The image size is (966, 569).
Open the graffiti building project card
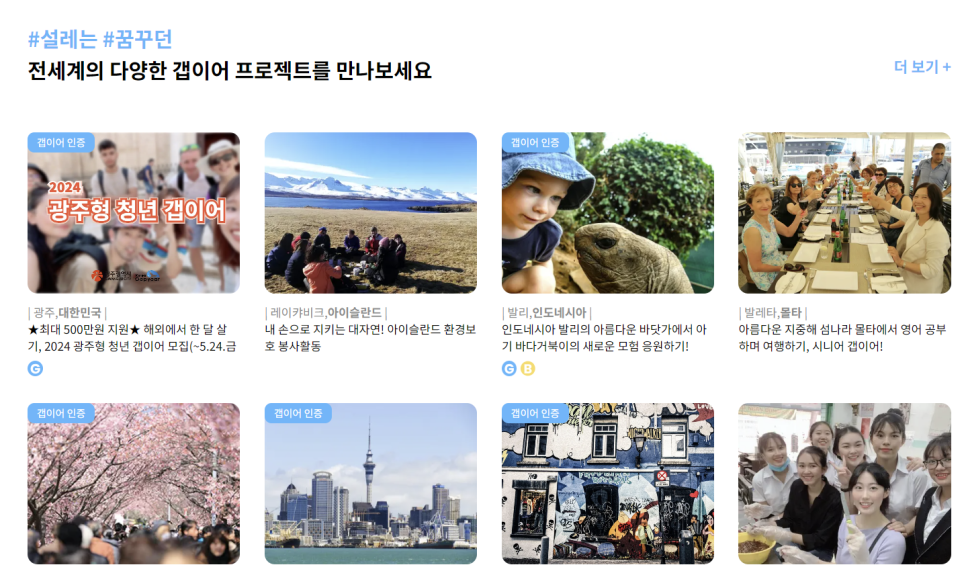pos(607,484)
